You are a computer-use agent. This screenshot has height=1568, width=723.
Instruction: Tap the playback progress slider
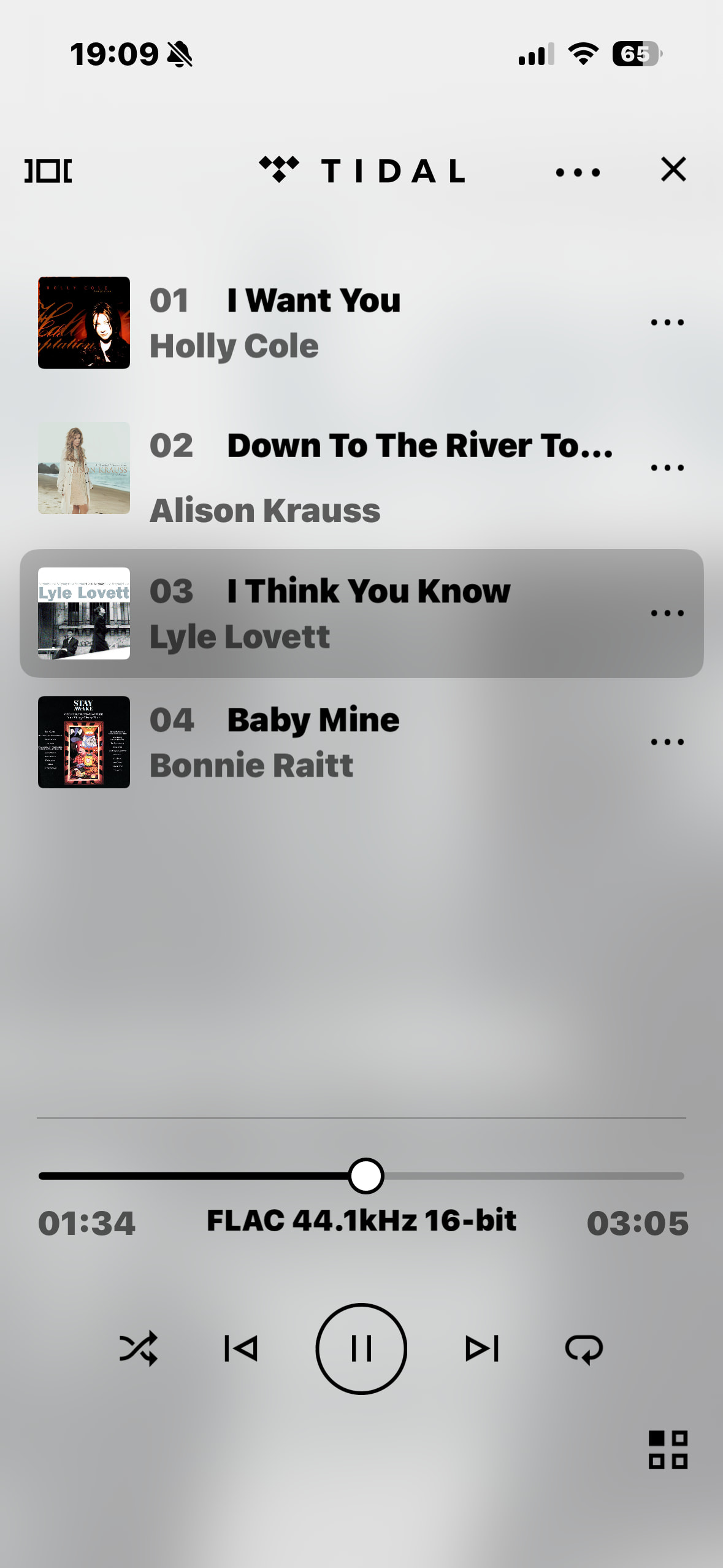[366, 1176]
